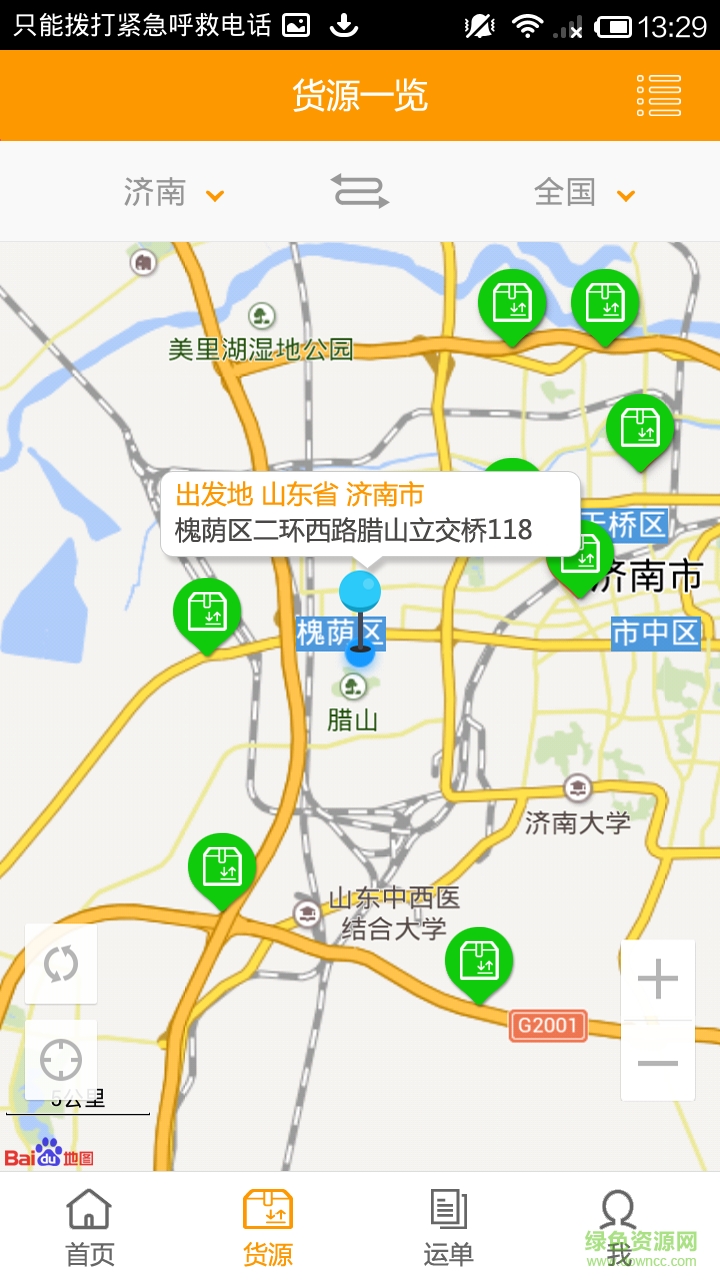
Task: Open the 我 profile tab
Action: coord(619,1227)
